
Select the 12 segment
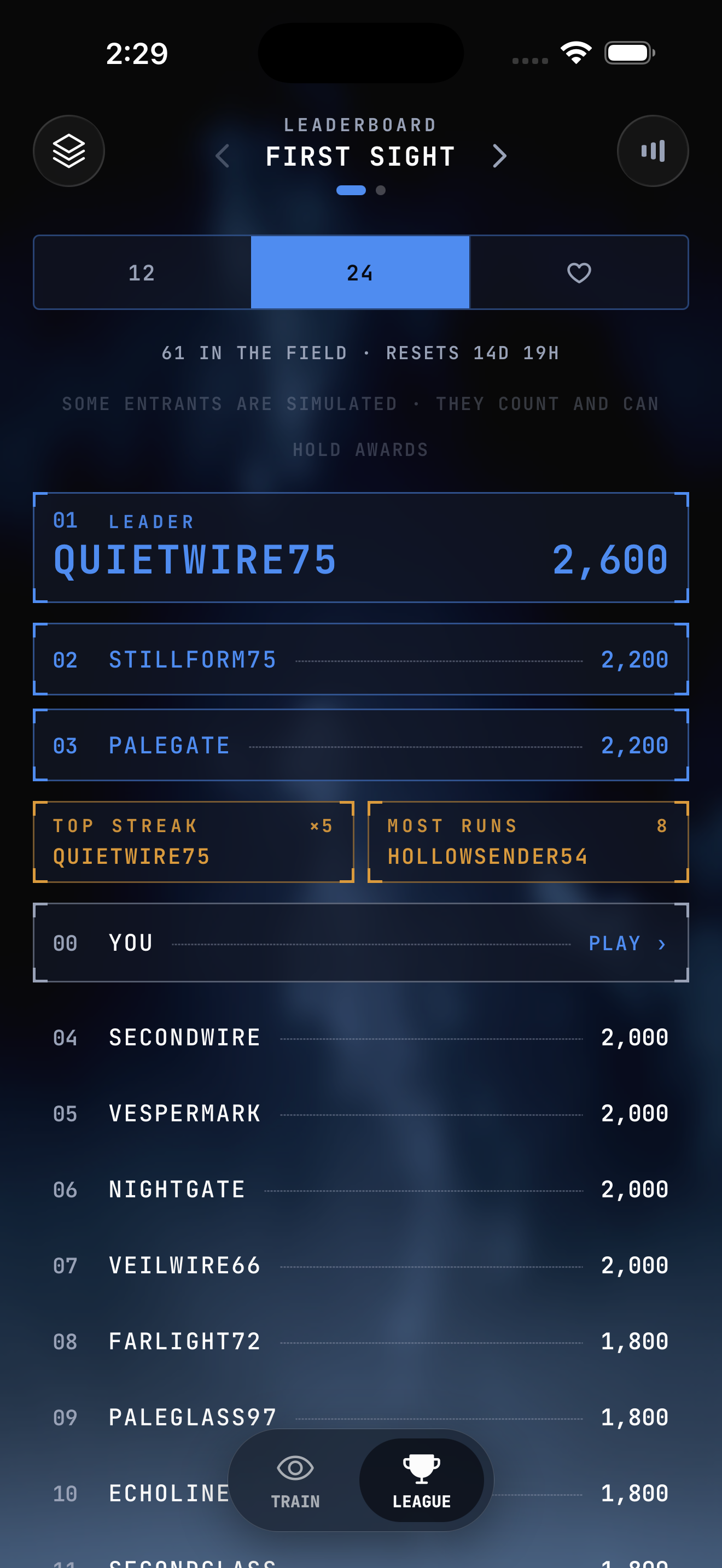[x=142, y=273]
